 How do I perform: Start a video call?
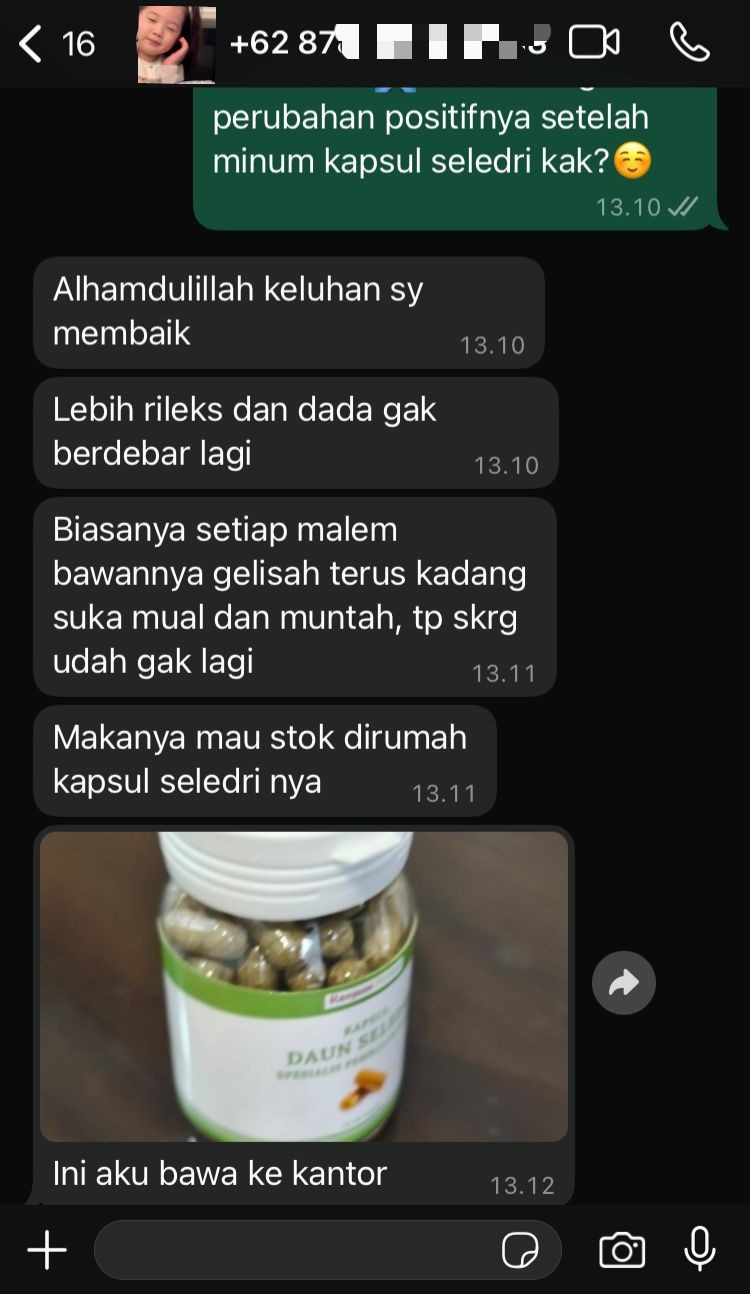pyautogui.click(x=594, y=43)
